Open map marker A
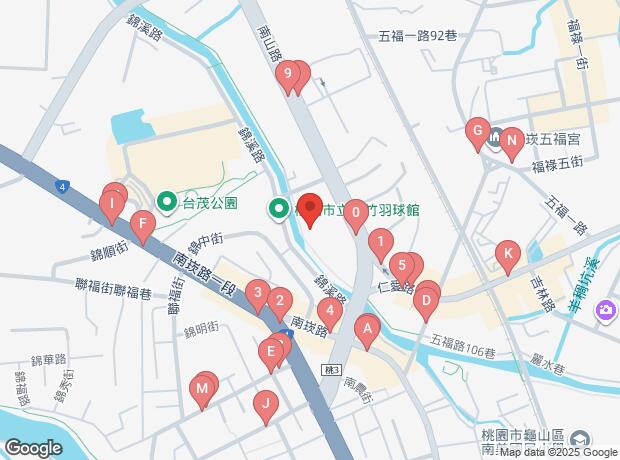This screenshot has height=460, width=620. point(367,328)
